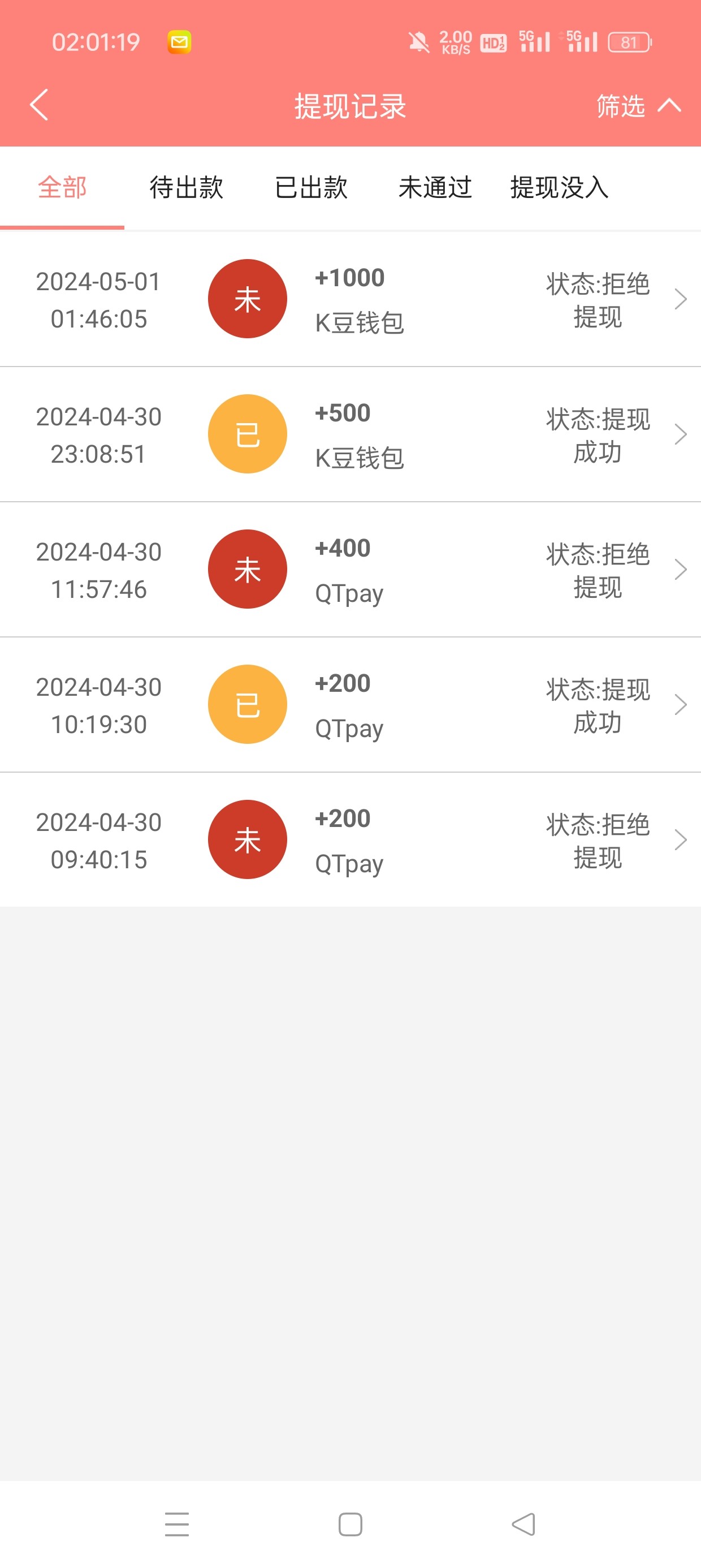Switch to the 待出款 tab
Image resolution: width=701 pixels, height=1568 pixels.
point(186,187)
